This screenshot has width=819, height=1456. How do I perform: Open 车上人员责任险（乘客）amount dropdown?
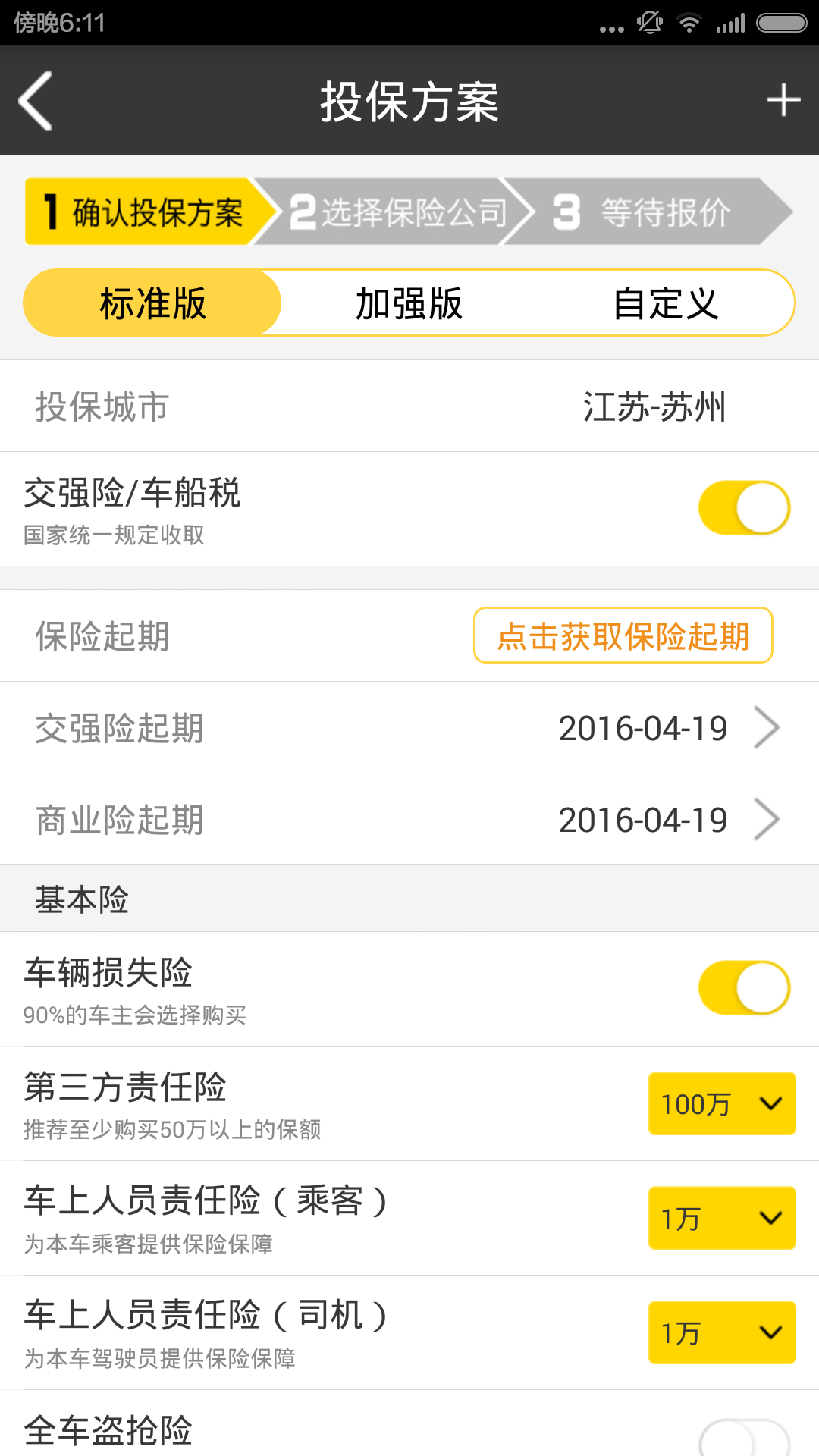click(721, 1219)
